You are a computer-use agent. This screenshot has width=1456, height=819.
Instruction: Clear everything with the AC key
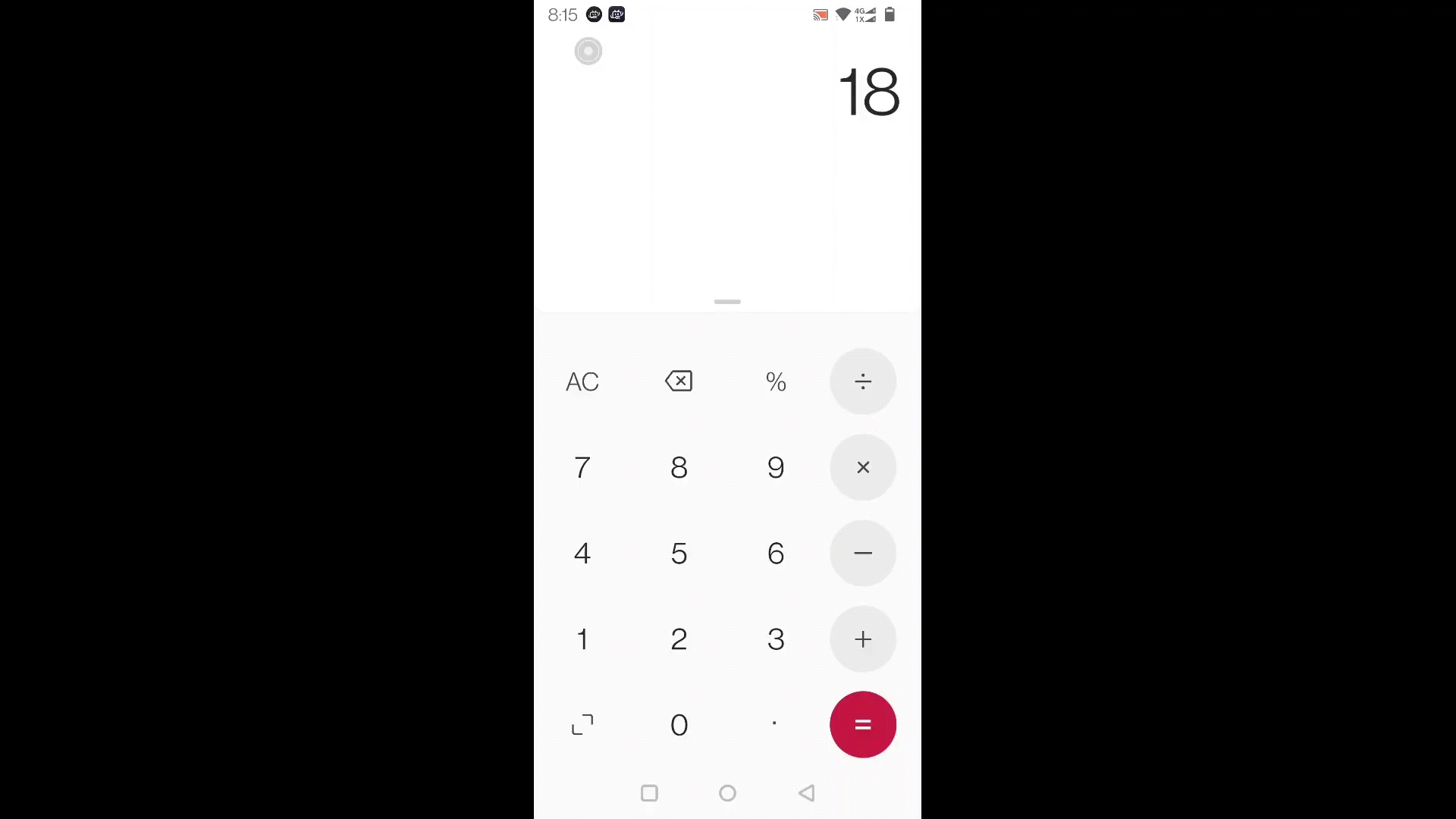tap(582, 381)
